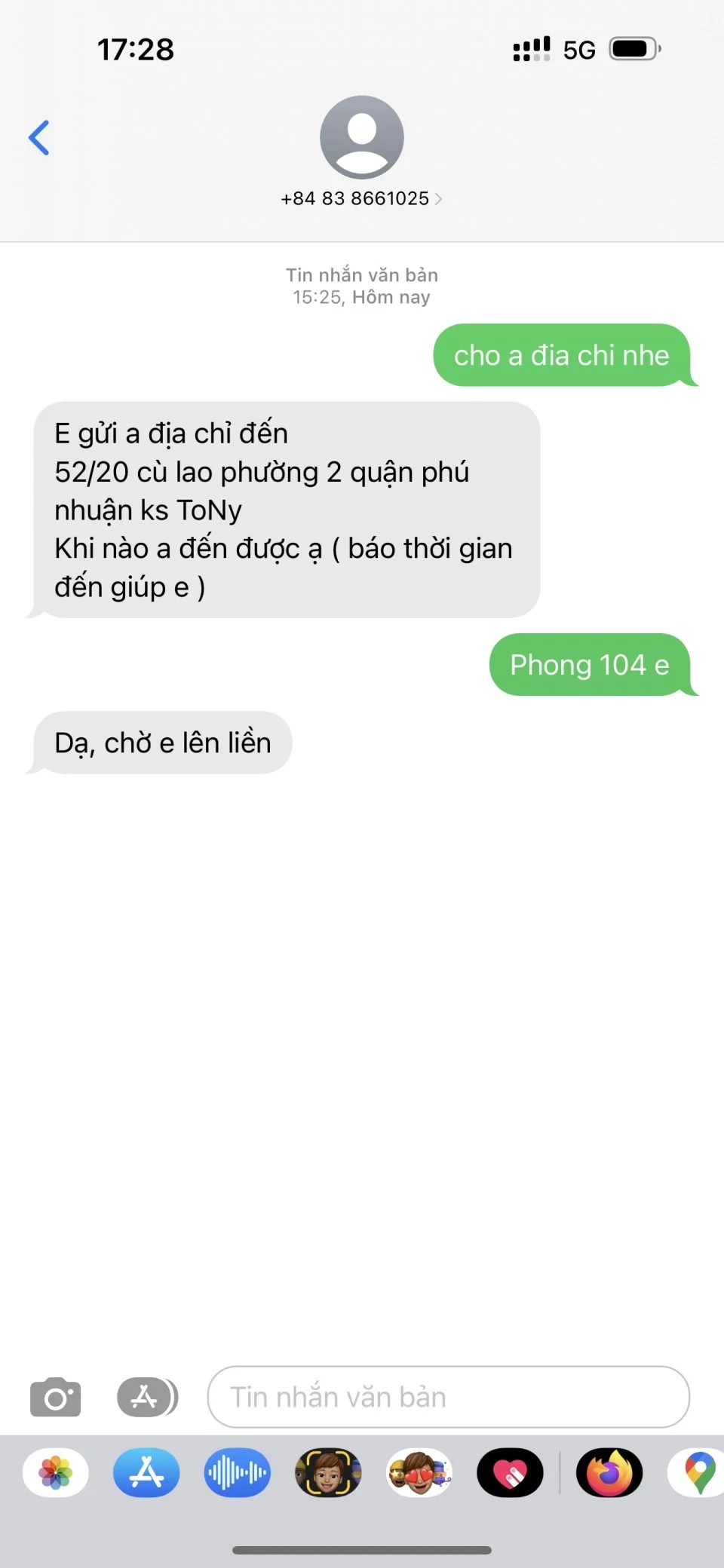Viewport: 724px width, 1568px height.
Task: Open the Firefox iMessage app
Action: 609,1472
